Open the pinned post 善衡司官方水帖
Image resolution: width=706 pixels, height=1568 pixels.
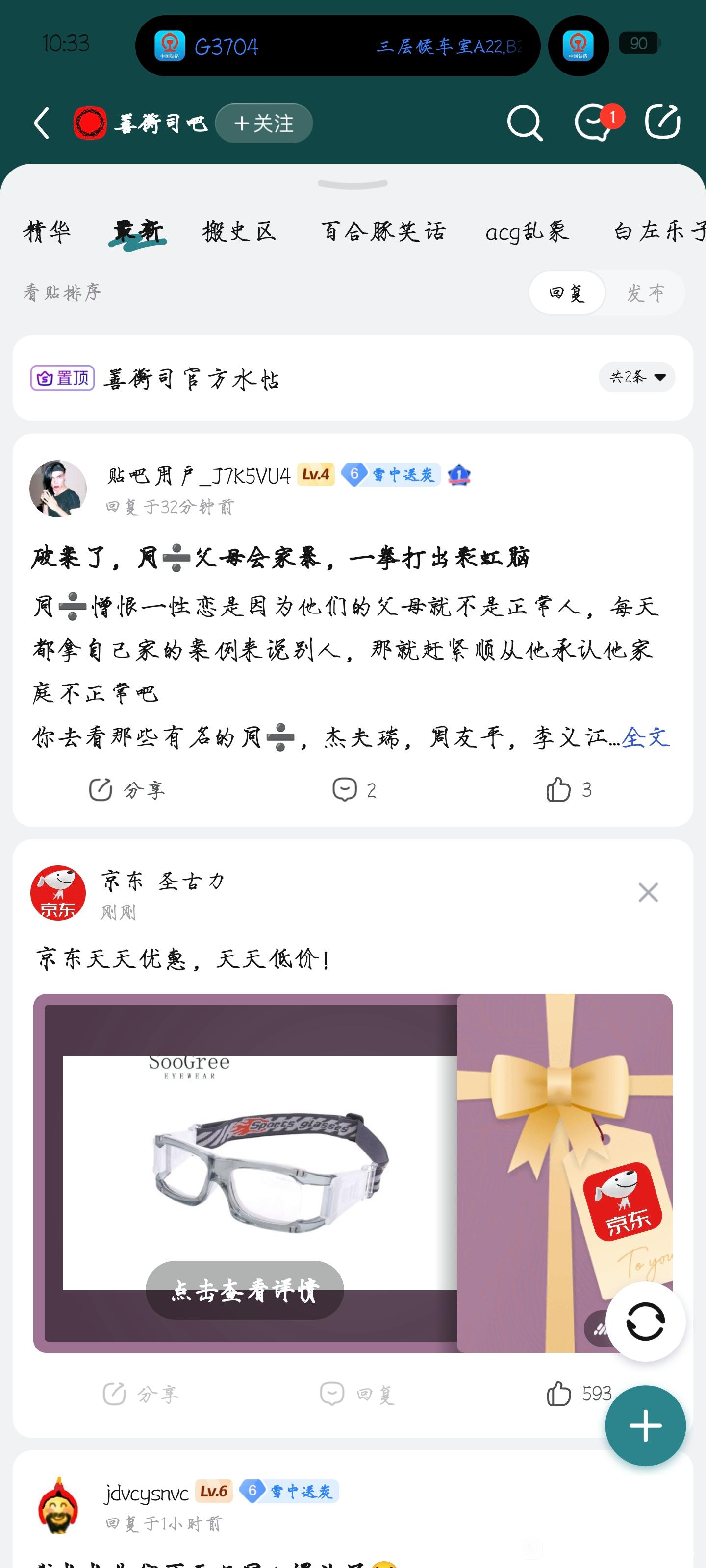[x=191, y=379]
